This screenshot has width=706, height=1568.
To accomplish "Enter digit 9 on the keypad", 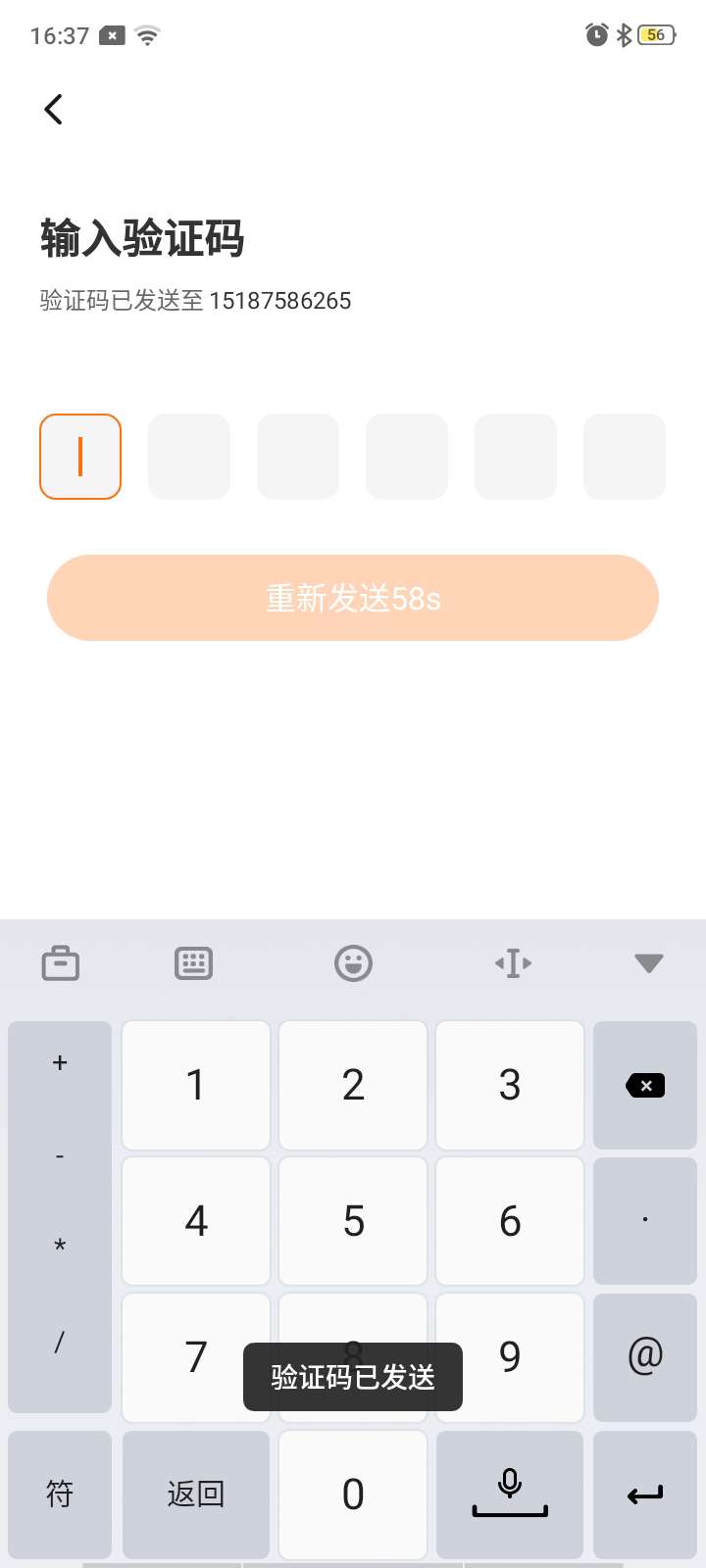I will [510, 1356].
